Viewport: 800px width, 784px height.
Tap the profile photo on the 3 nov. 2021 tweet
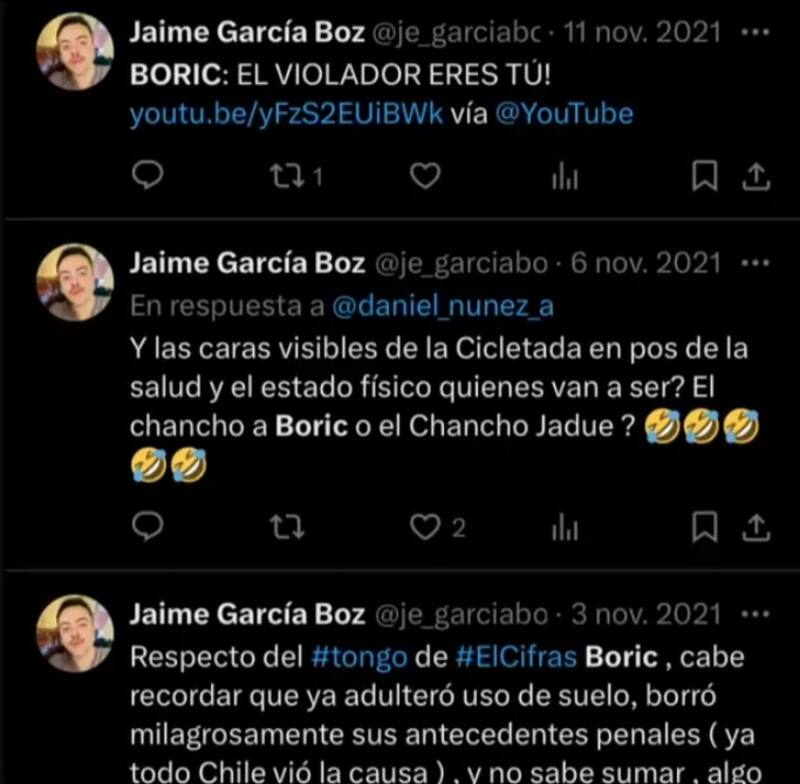74,632
